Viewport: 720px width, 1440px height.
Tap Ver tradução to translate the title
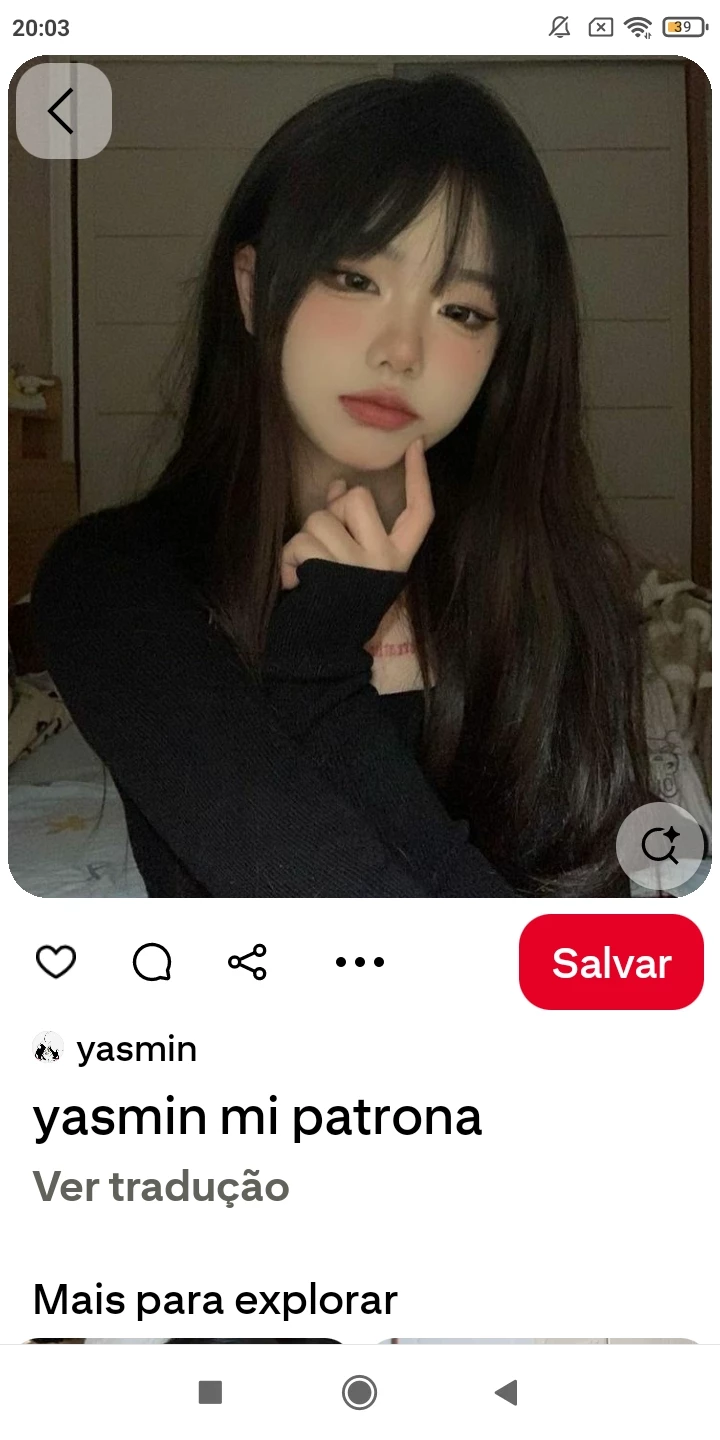point(161,1187)
